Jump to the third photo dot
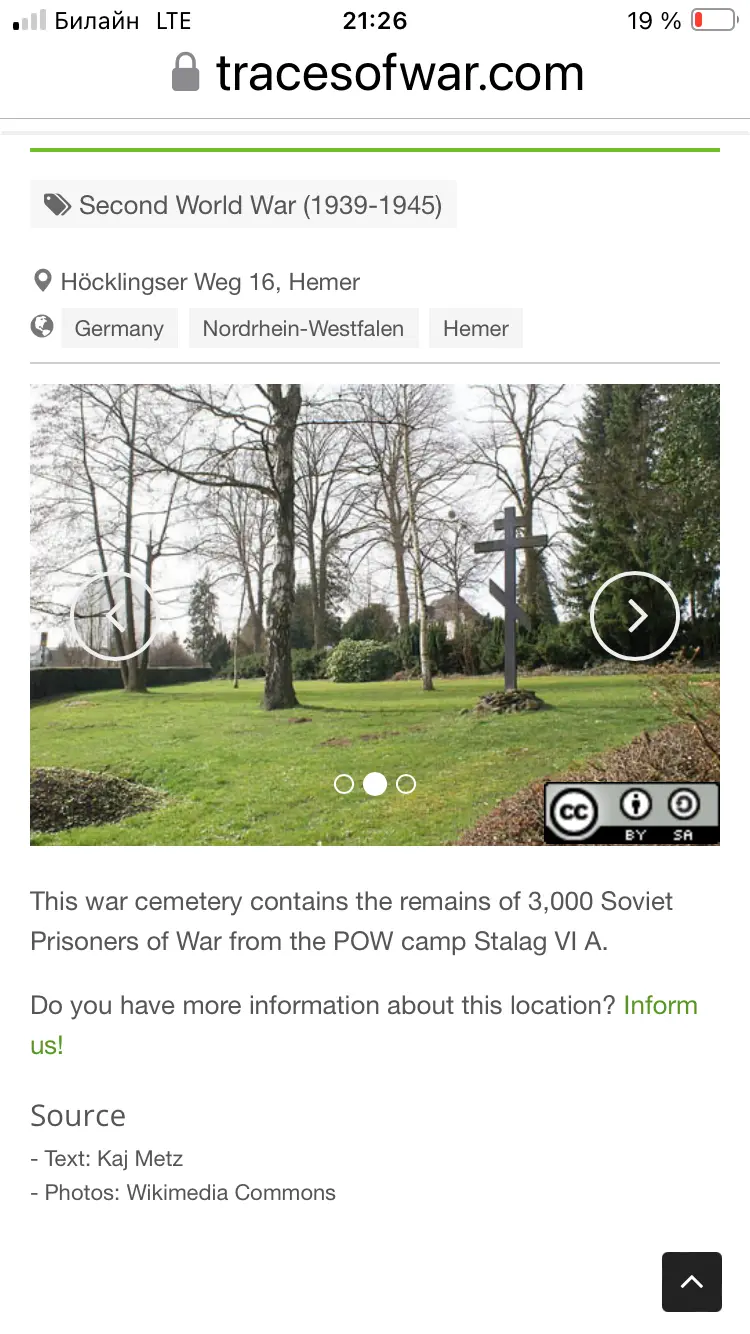This screenshot has height=1334, width=750. 406,784
